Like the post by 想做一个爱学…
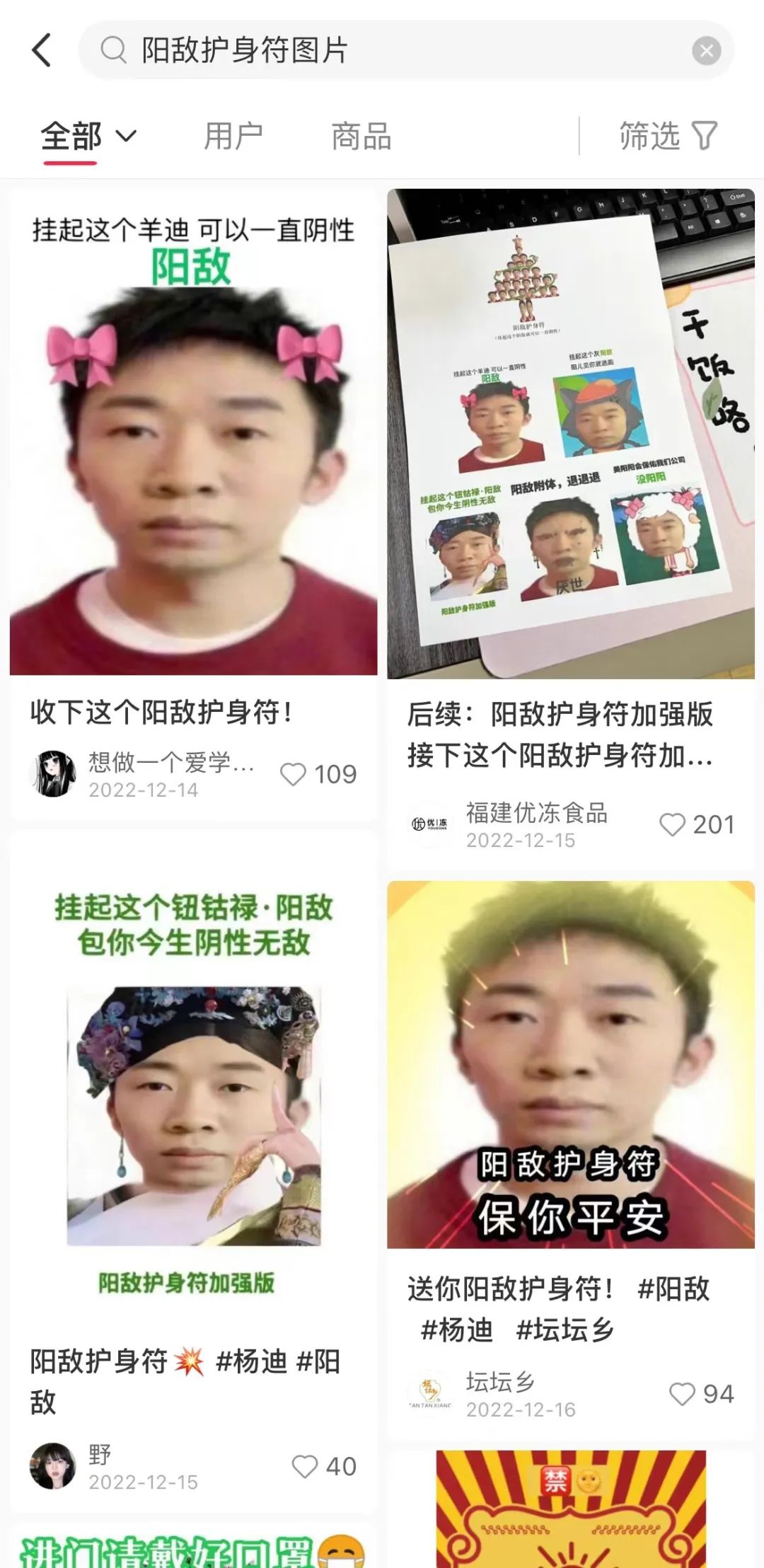This screenshot has width=764, height=1568. (294, 774)
